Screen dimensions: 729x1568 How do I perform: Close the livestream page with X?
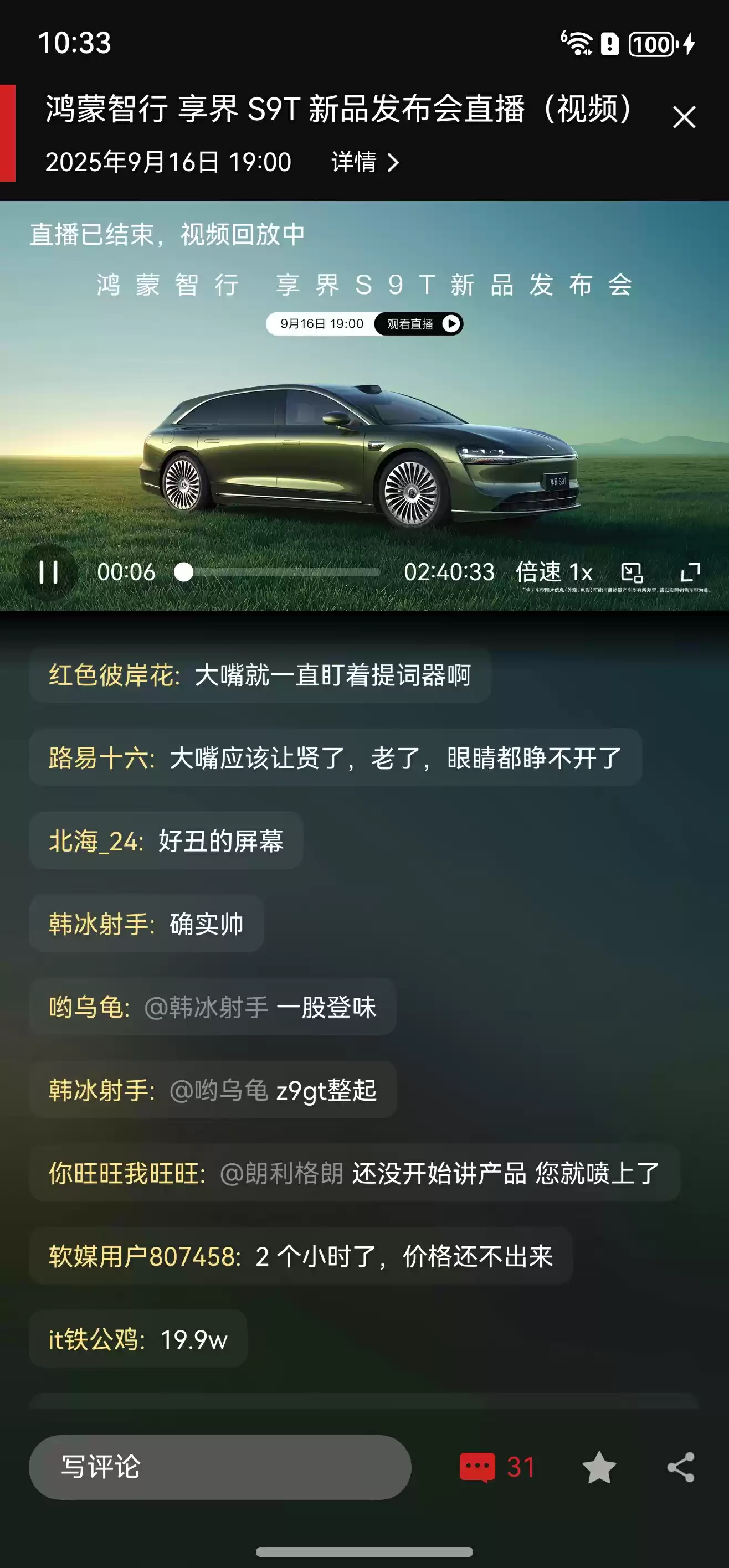tap(685, 116)
